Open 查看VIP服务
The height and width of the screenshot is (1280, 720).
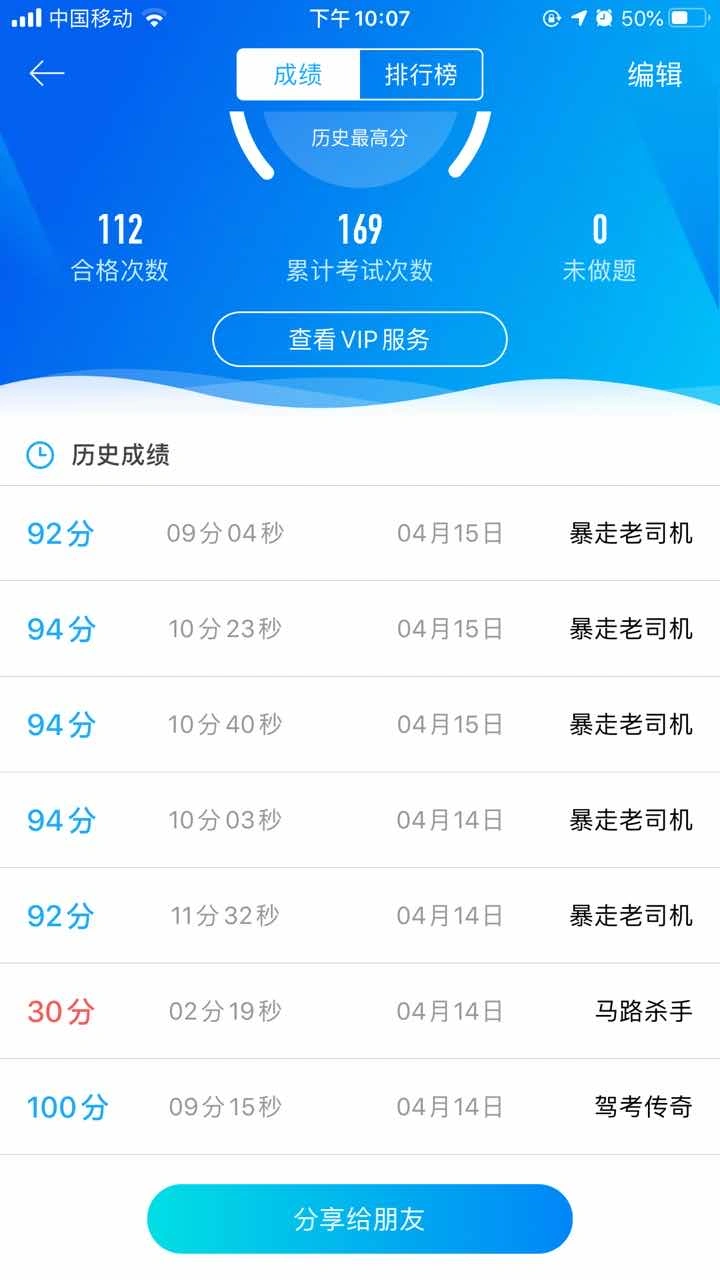click(360, 339)
